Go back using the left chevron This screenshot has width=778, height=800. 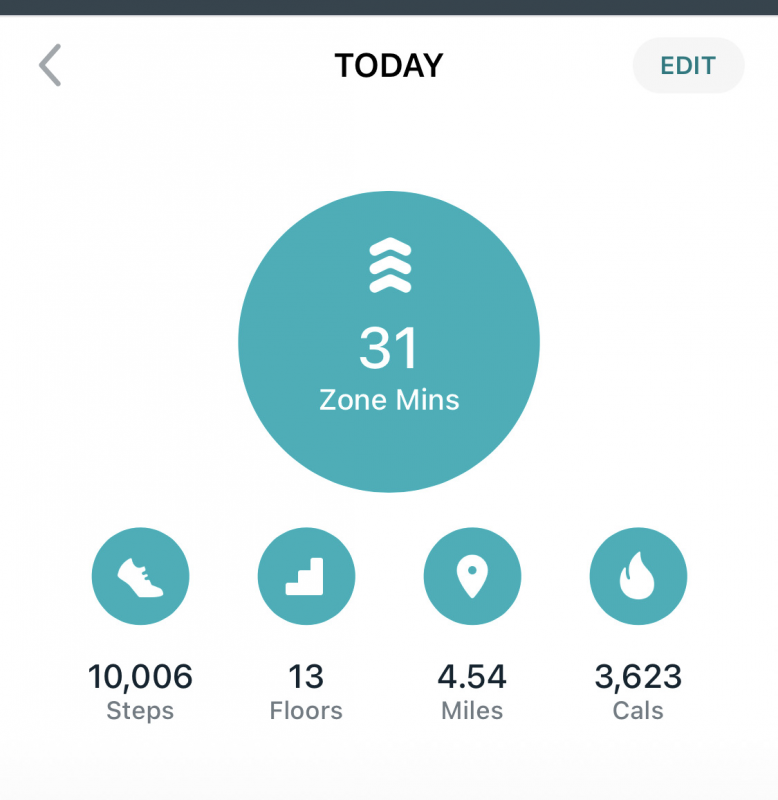click(50, 66)
